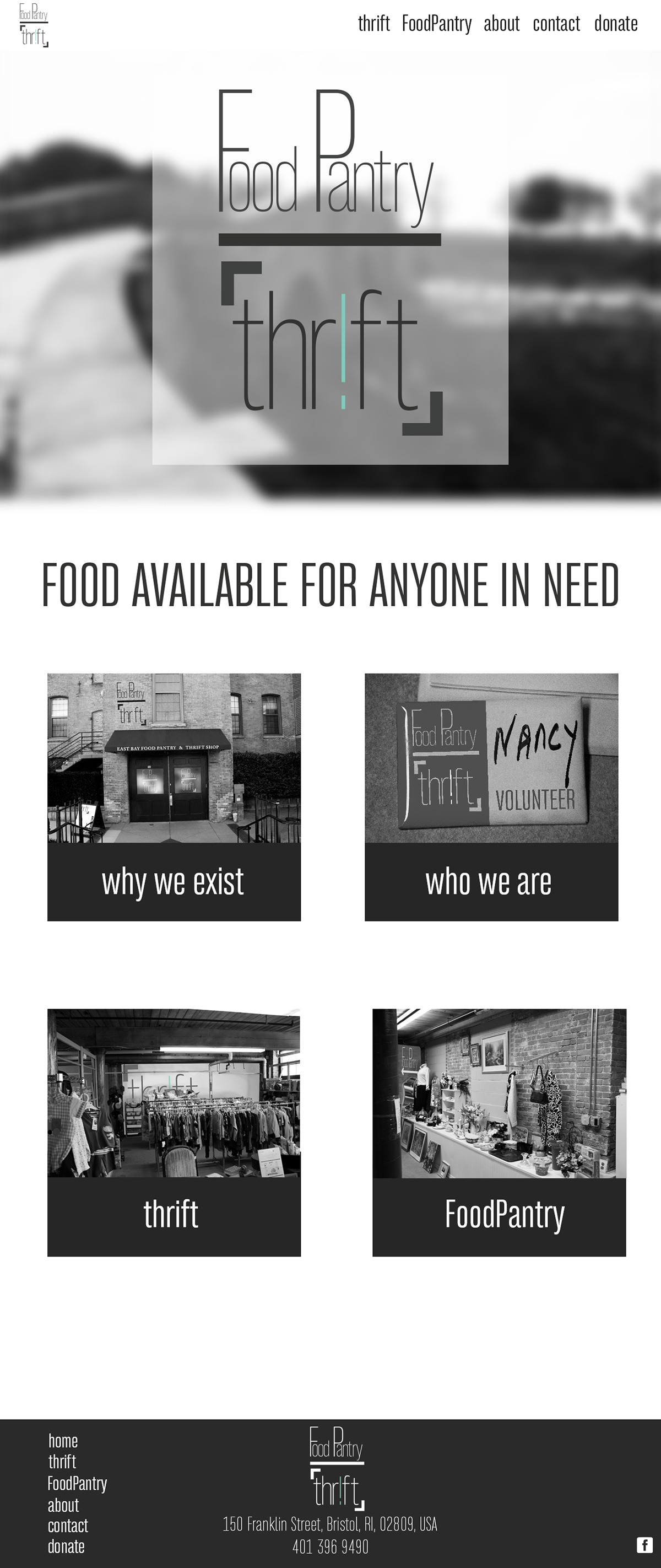Image resolution: width=661 pixels, height=1568 pixels.
Task: Open the thrift link in top navigation
Action: [x=373, y=24]
